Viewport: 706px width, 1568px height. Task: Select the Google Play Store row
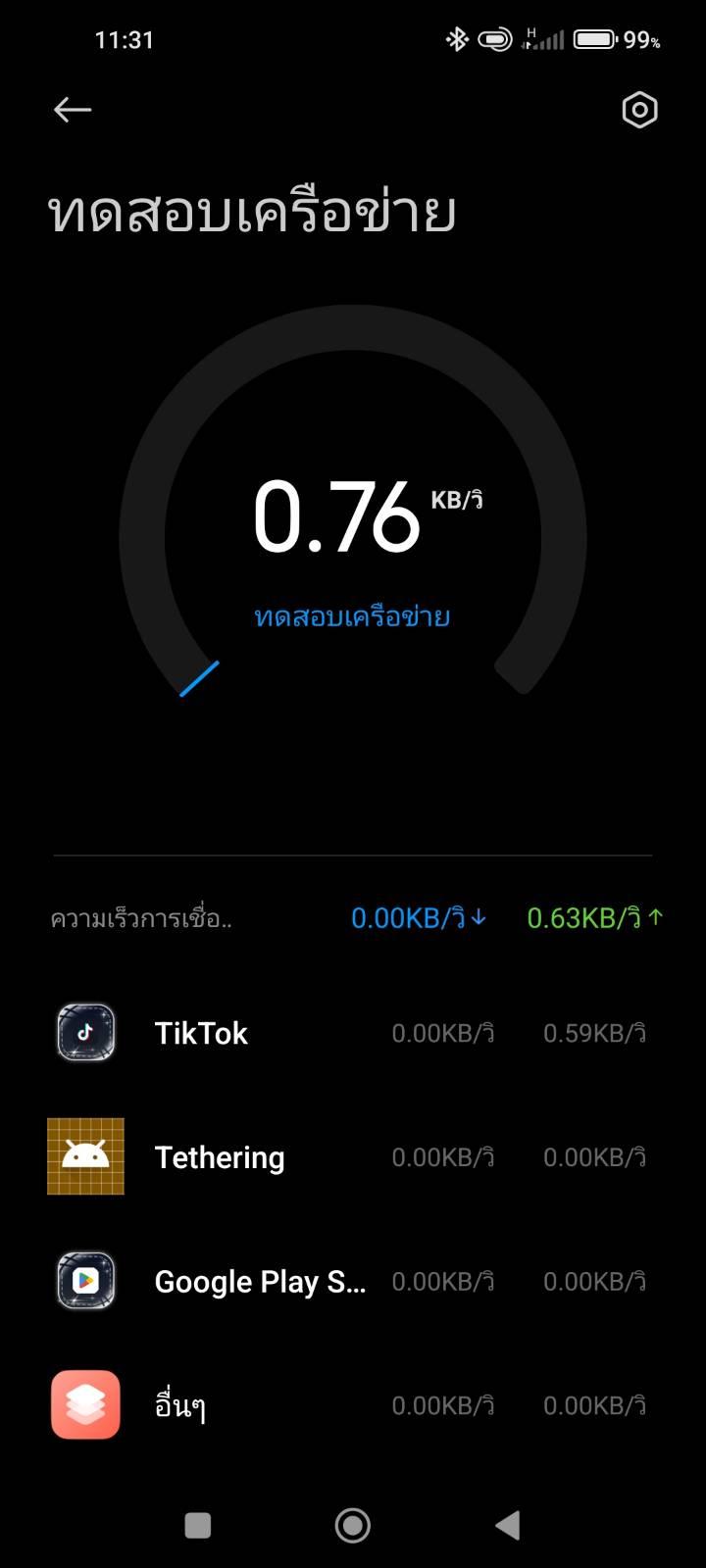point(352,1281)
